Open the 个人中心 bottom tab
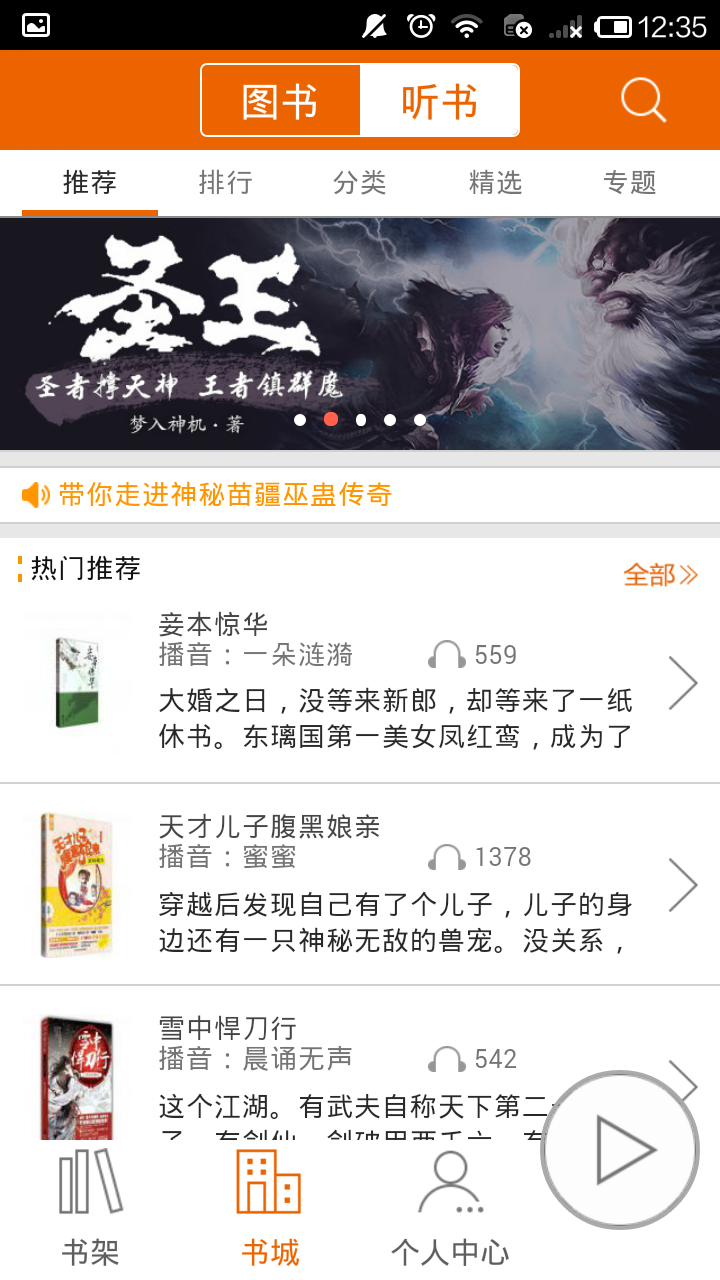The image size is (720, 1280). (450, 1210)
